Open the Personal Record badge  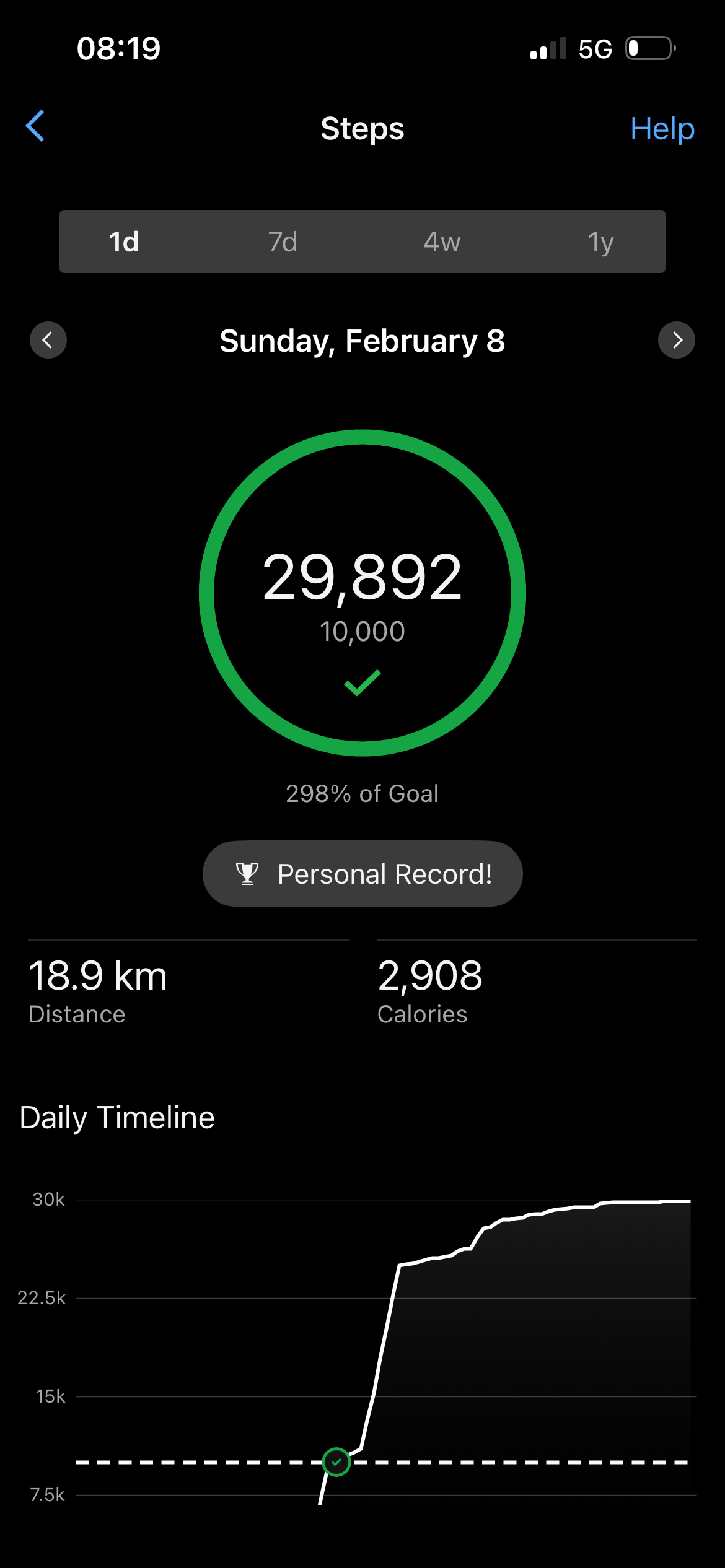pyautogui.click(x=362, y=874)
